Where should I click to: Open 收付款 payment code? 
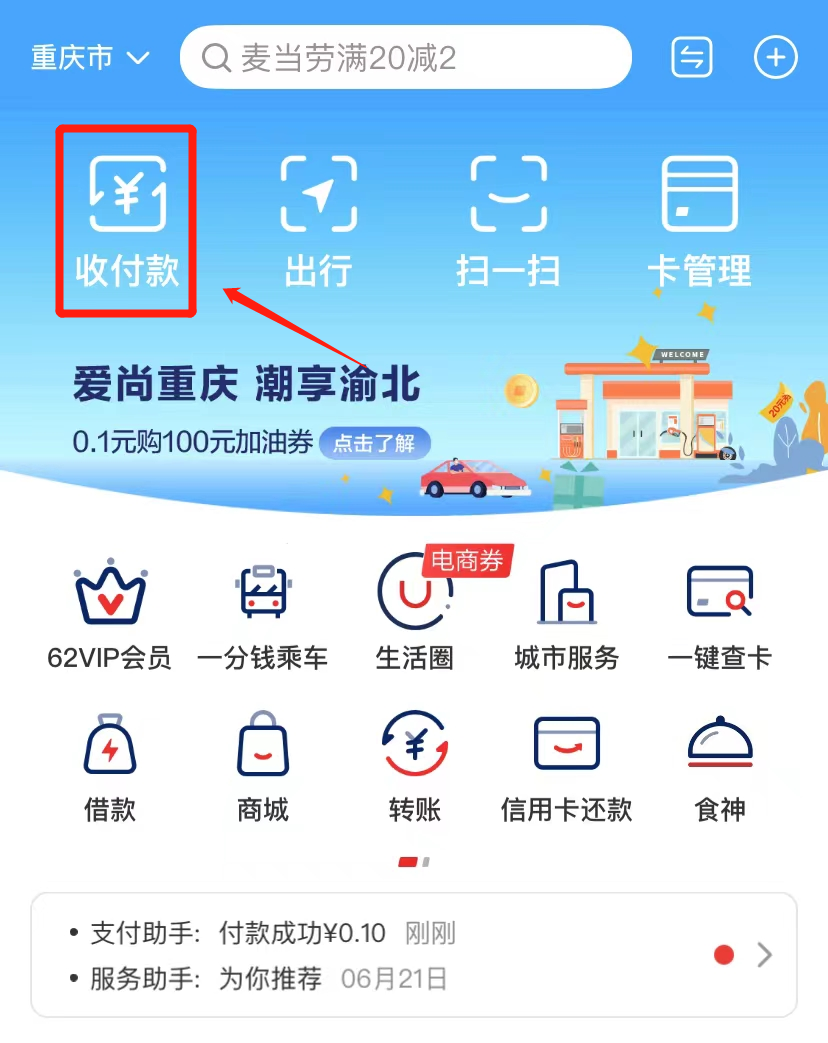(126, 220)
